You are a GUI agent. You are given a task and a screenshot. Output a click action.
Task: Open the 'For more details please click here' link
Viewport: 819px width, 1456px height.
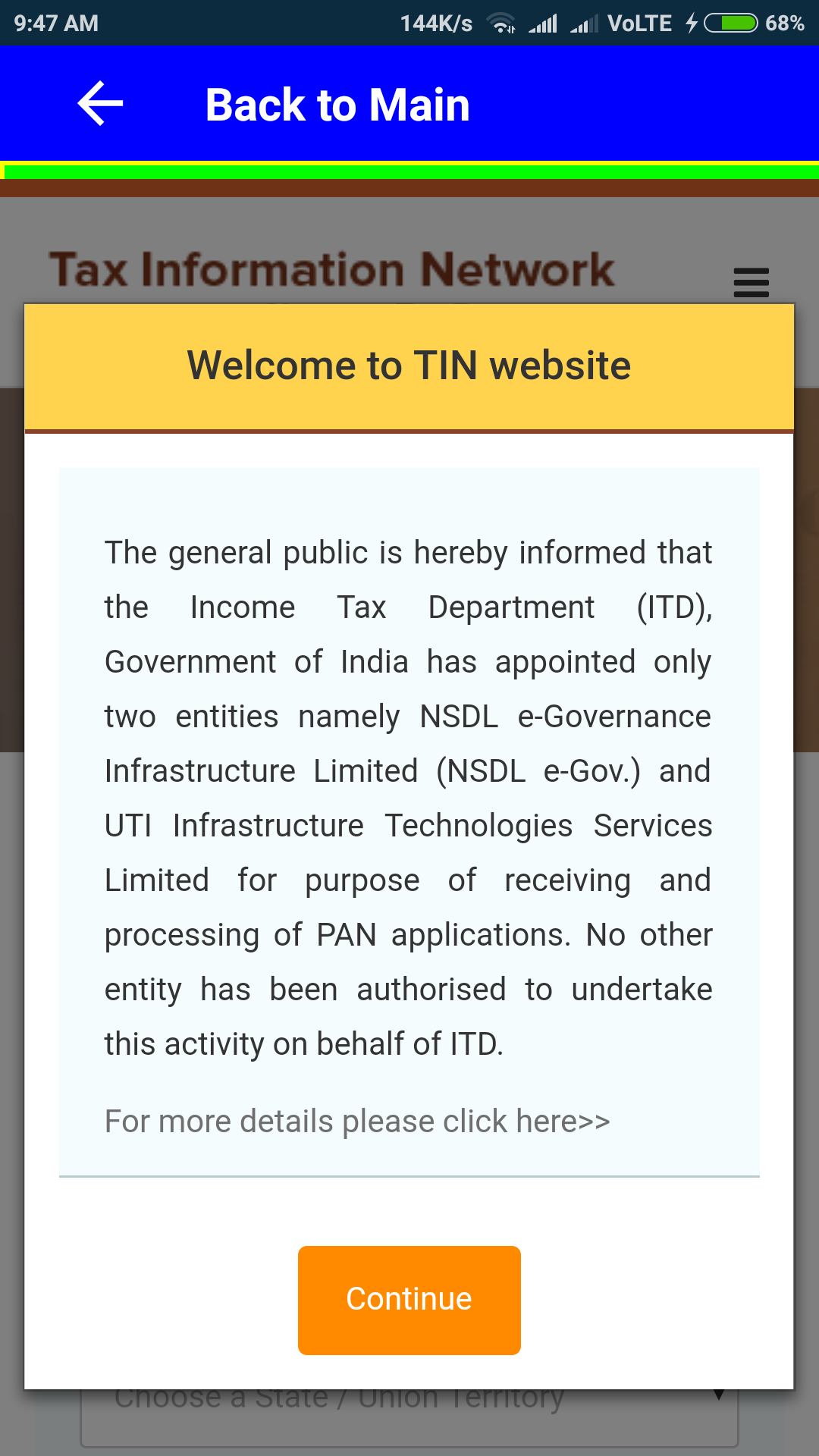click(x=357, y=1121)
